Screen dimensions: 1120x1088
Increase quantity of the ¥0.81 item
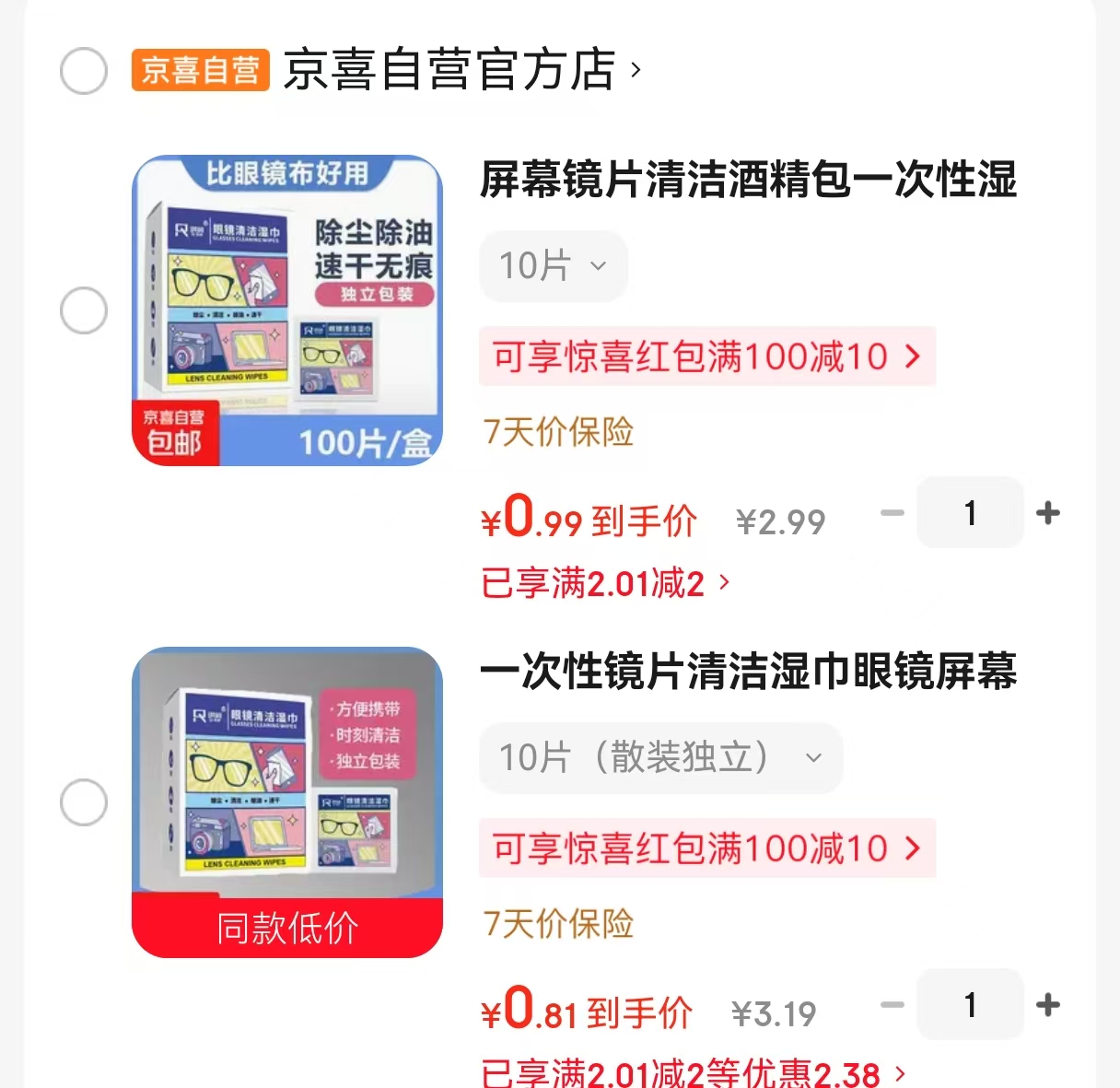pyautogui.click(x=1048, y=1005)
